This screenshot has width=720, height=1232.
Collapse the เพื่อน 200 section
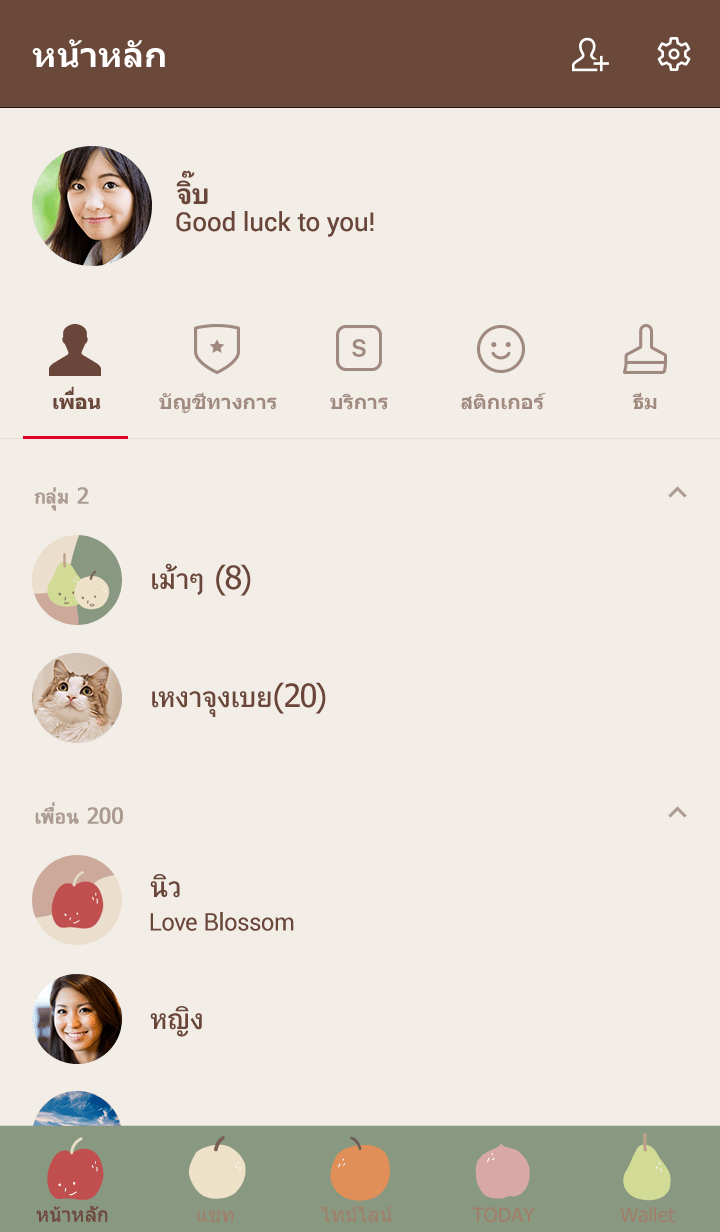(677, 813)
